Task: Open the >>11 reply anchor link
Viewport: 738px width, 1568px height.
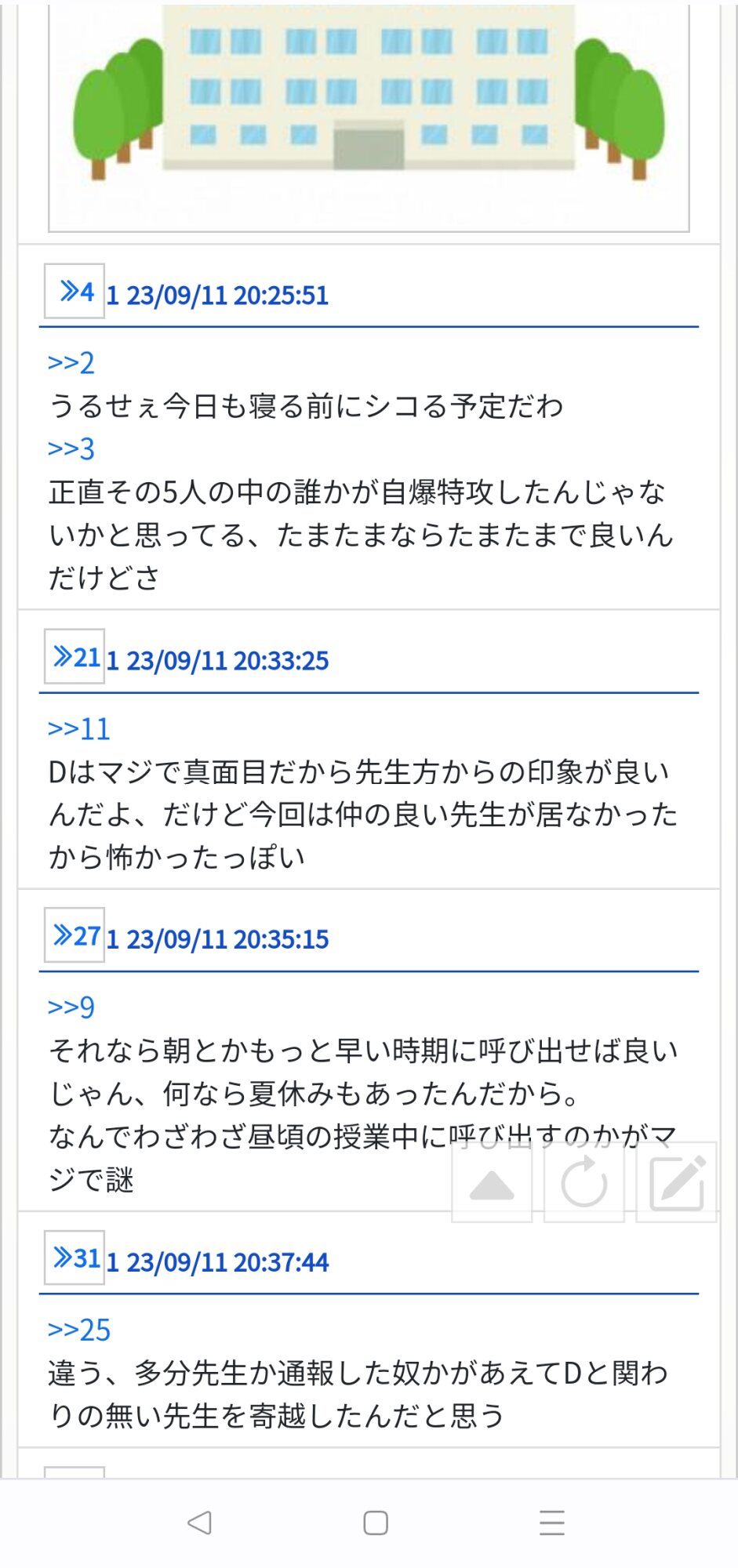Action: 78,729
